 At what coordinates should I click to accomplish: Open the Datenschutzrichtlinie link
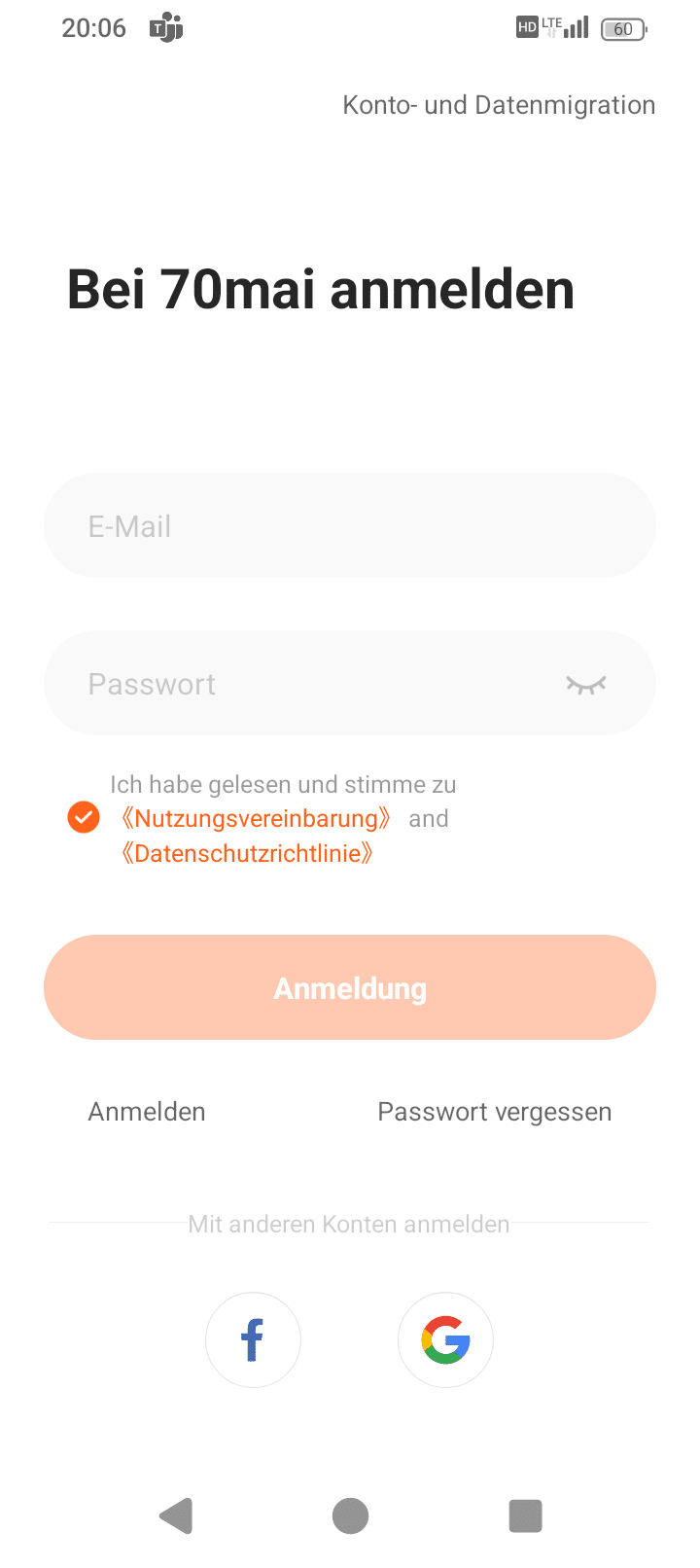(x=247, y=854)
